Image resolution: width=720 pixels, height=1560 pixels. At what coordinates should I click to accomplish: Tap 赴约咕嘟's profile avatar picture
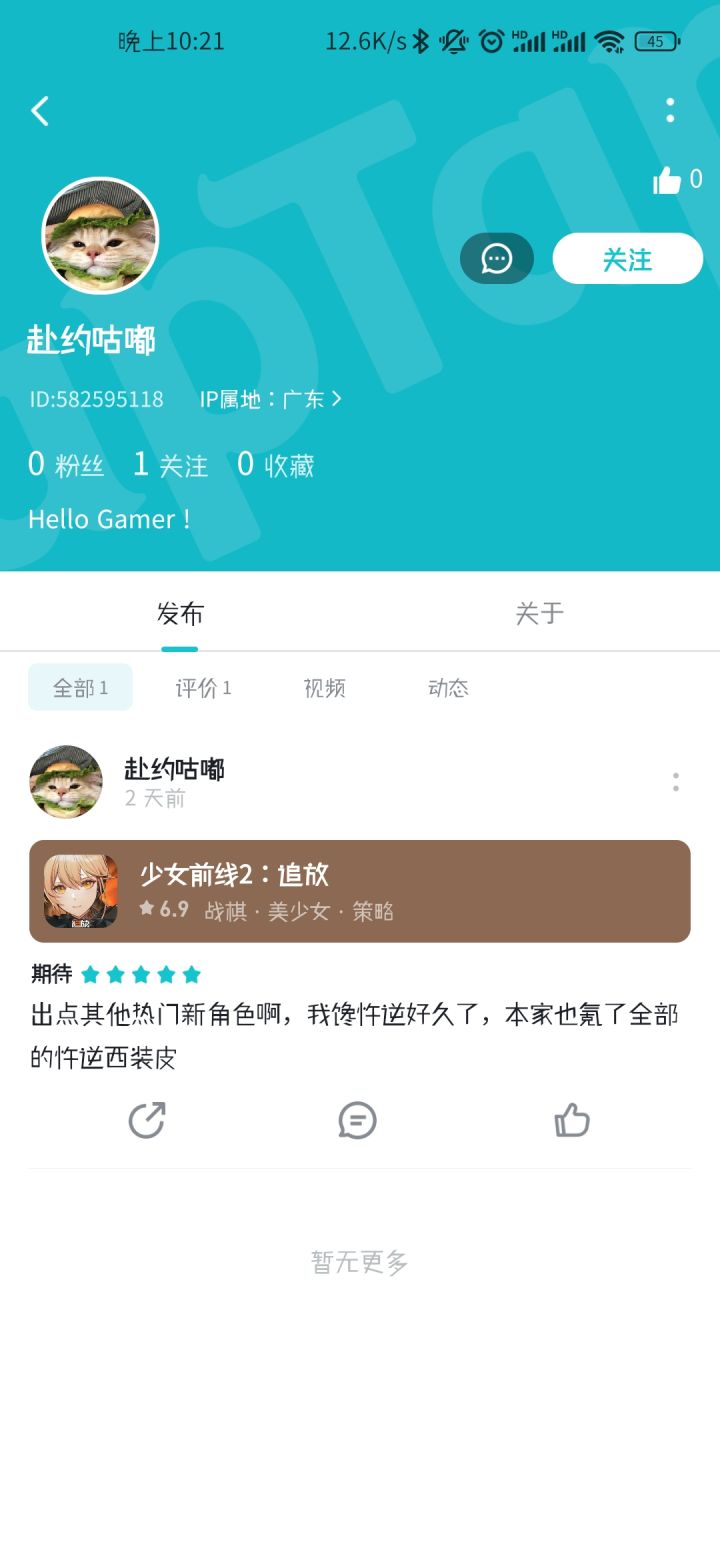(x=100, y=234)
